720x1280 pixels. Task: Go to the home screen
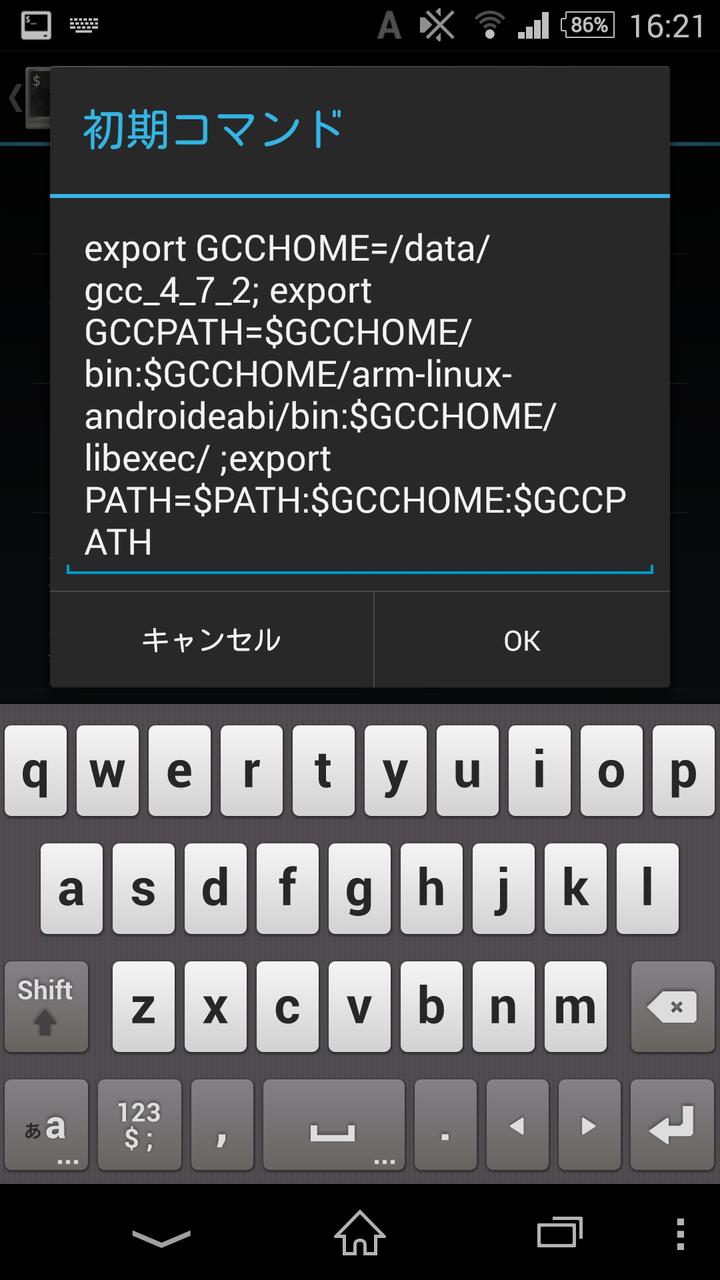point(360,1232)
